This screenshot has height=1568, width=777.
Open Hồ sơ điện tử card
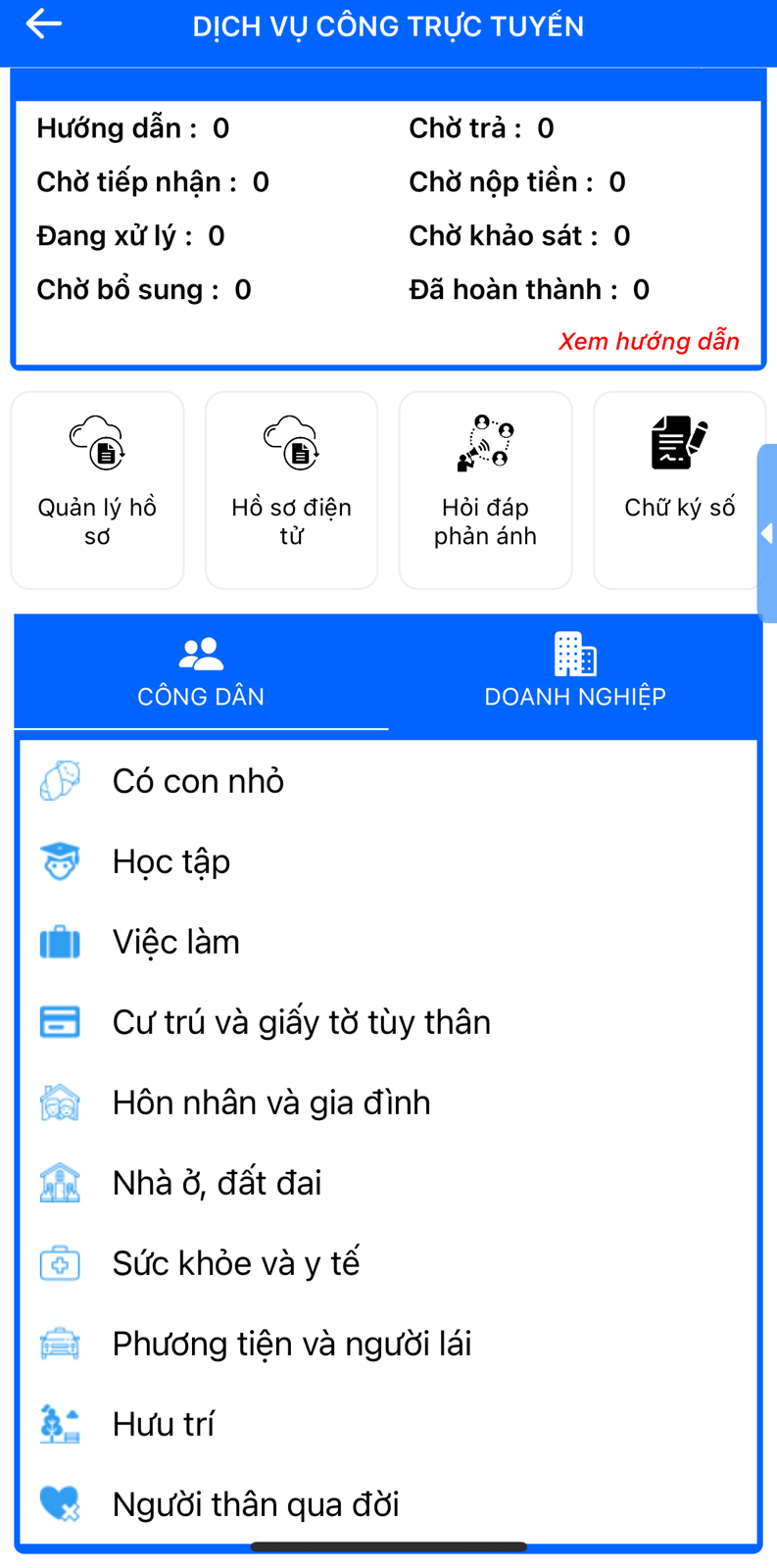point(291,490)
